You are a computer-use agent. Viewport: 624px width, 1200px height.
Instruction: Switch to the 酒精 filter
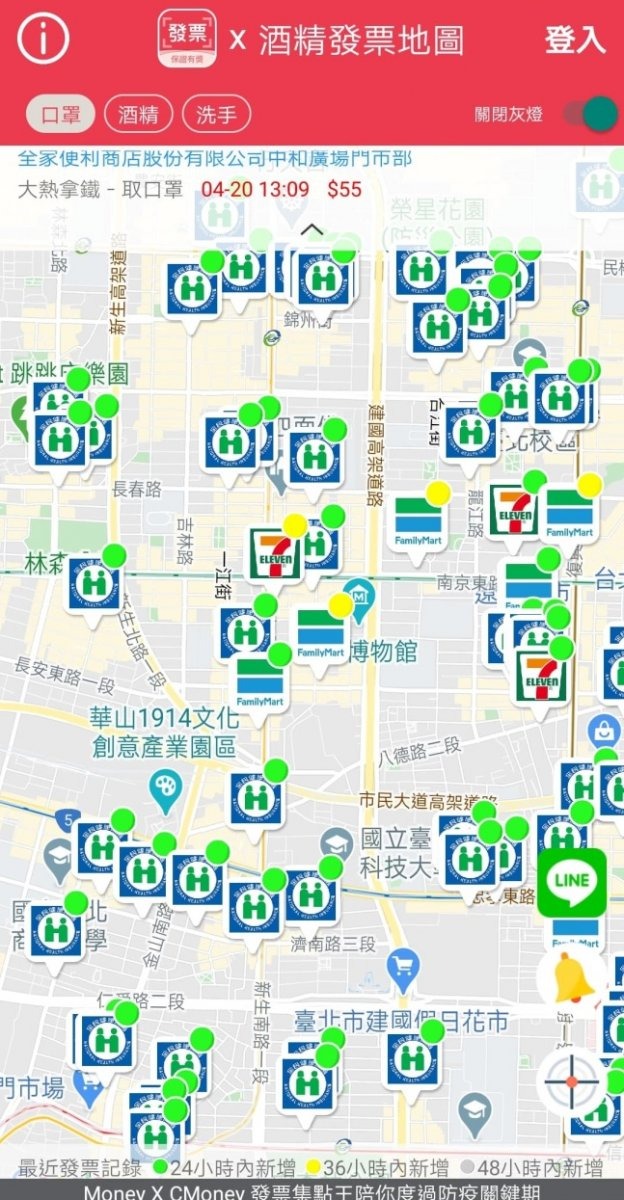click(138, 114)
